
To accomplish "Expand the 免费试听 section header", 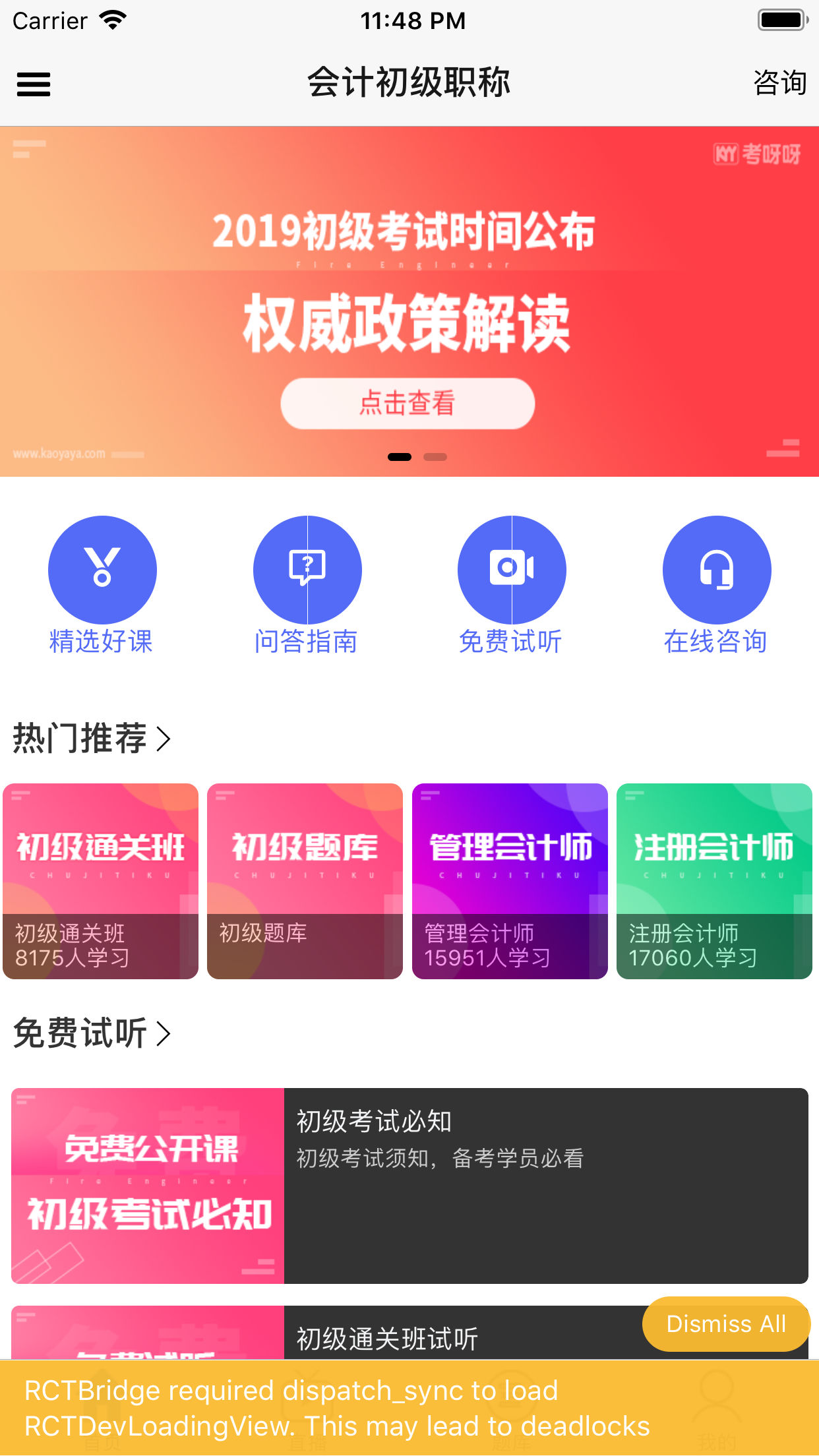I will [x=92, y=1033].
